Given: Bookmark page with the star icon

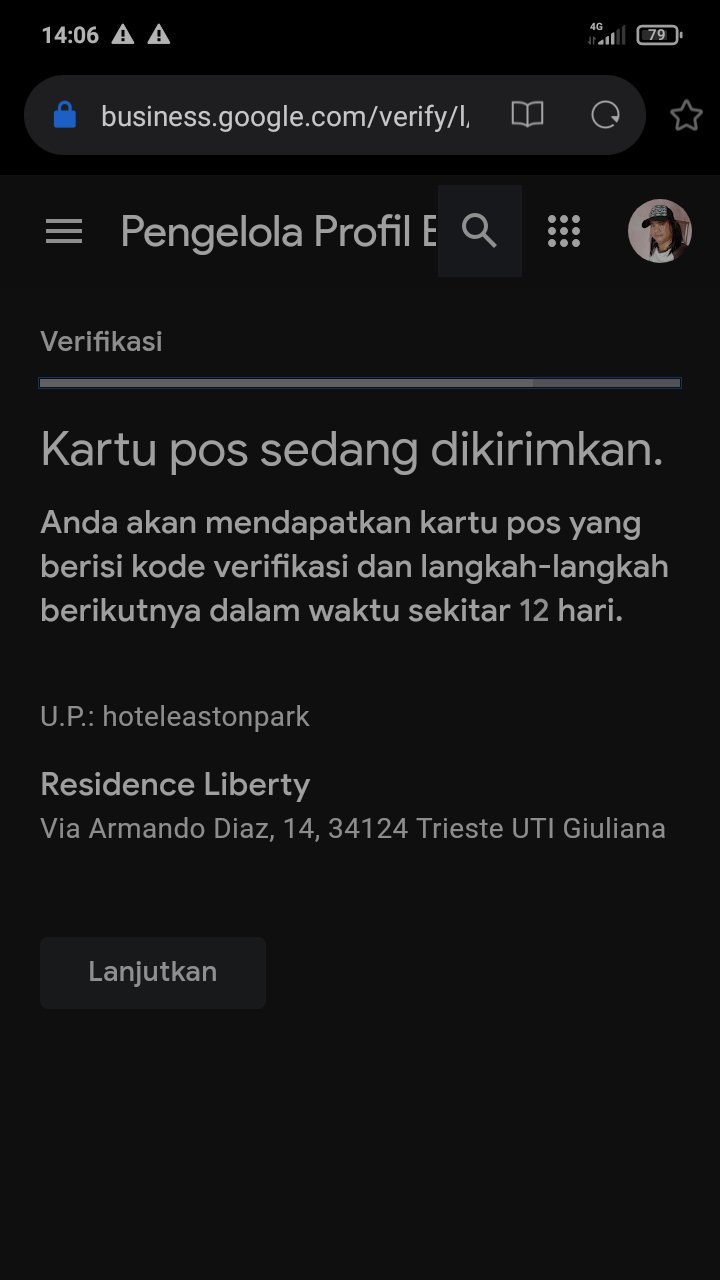Looking at the screenshot, I should (x=686, y=116).
